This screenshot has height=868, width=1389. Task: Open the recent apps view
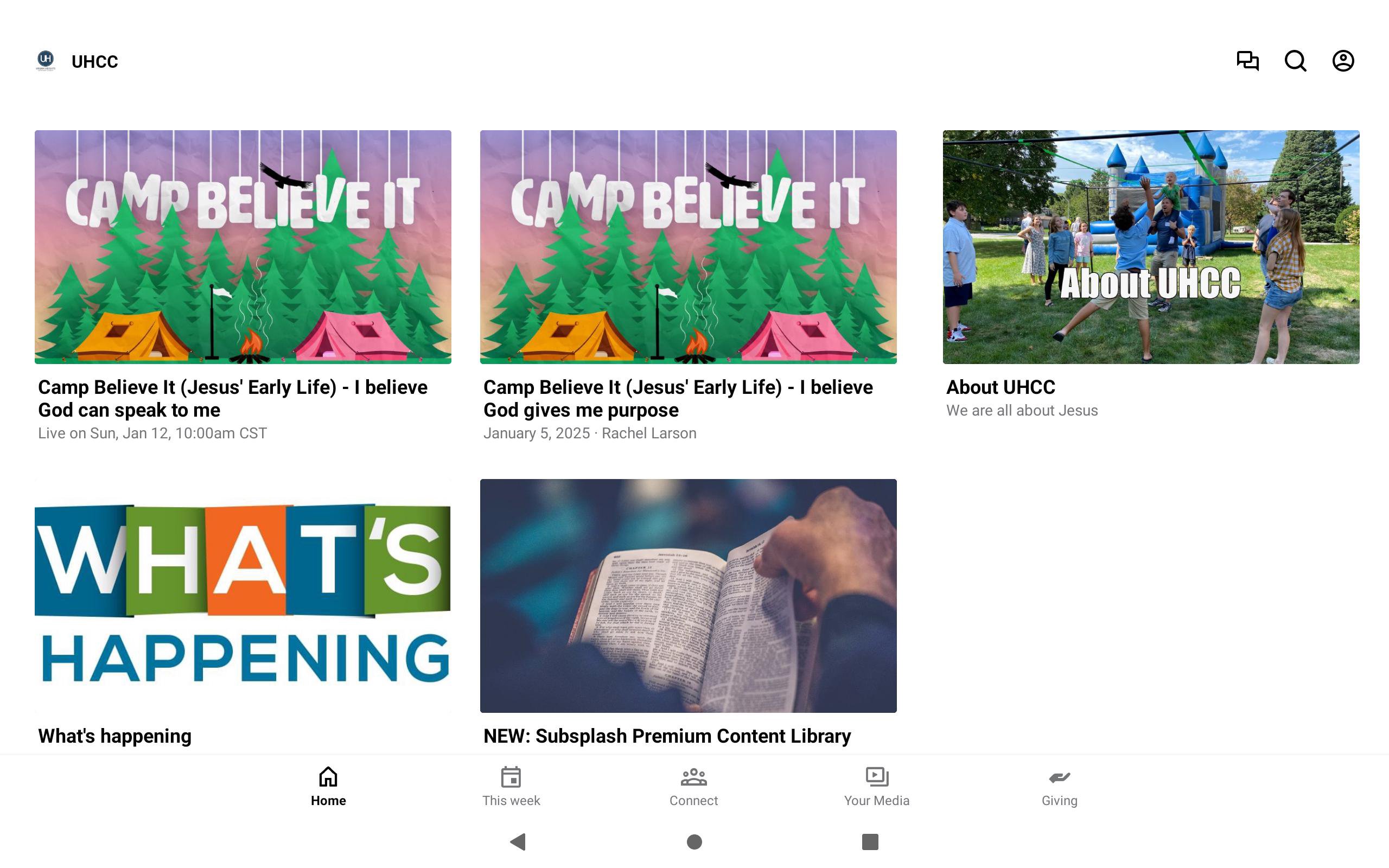click(x=870, y=841)
